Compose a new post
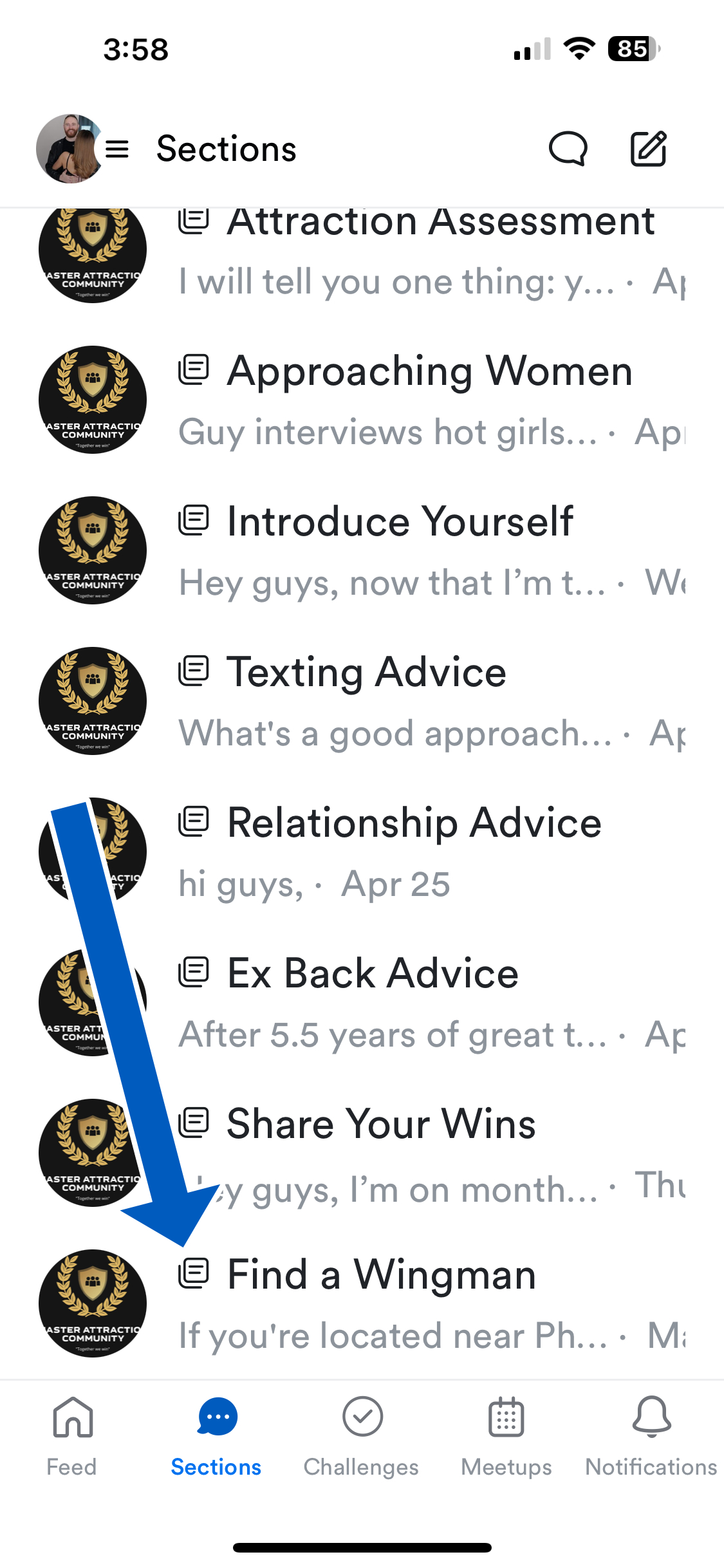Screen dimensions: 724x1568 point(648,149)
